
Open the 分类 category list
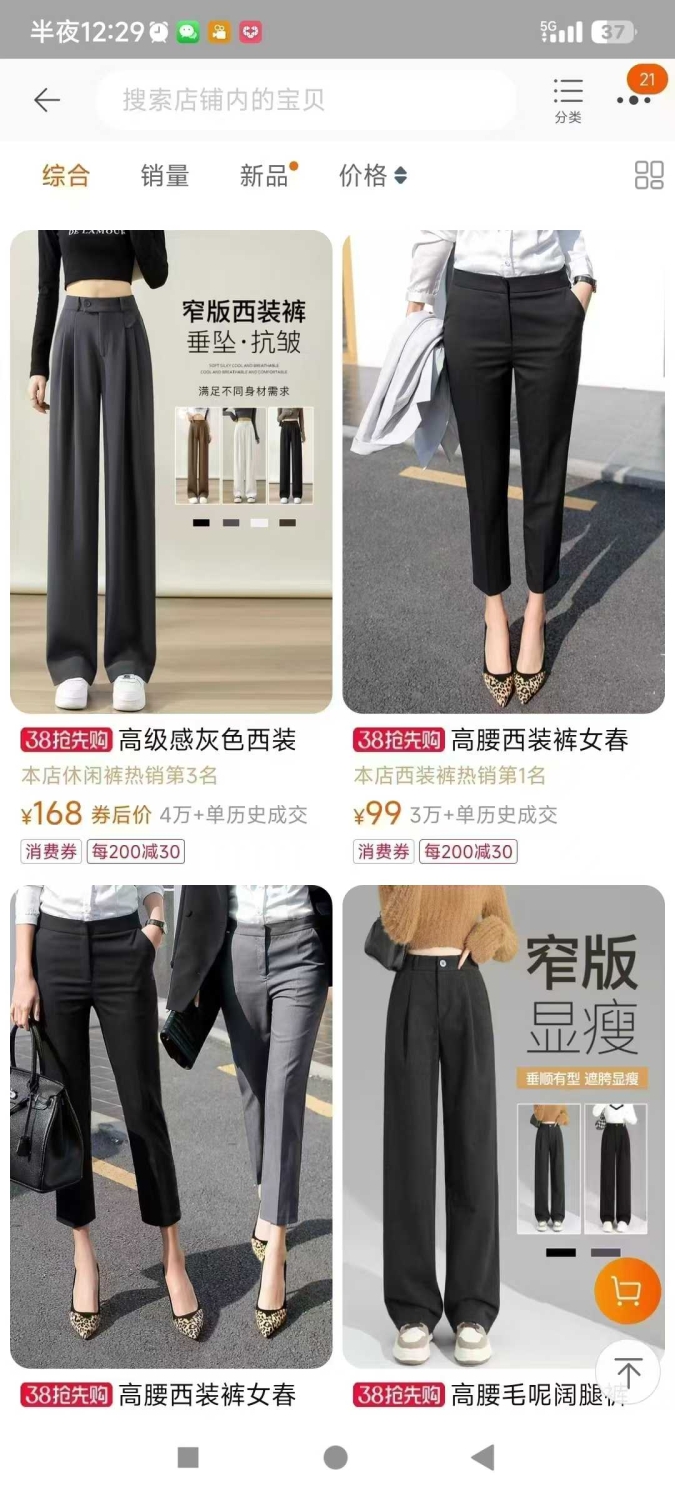568,100
